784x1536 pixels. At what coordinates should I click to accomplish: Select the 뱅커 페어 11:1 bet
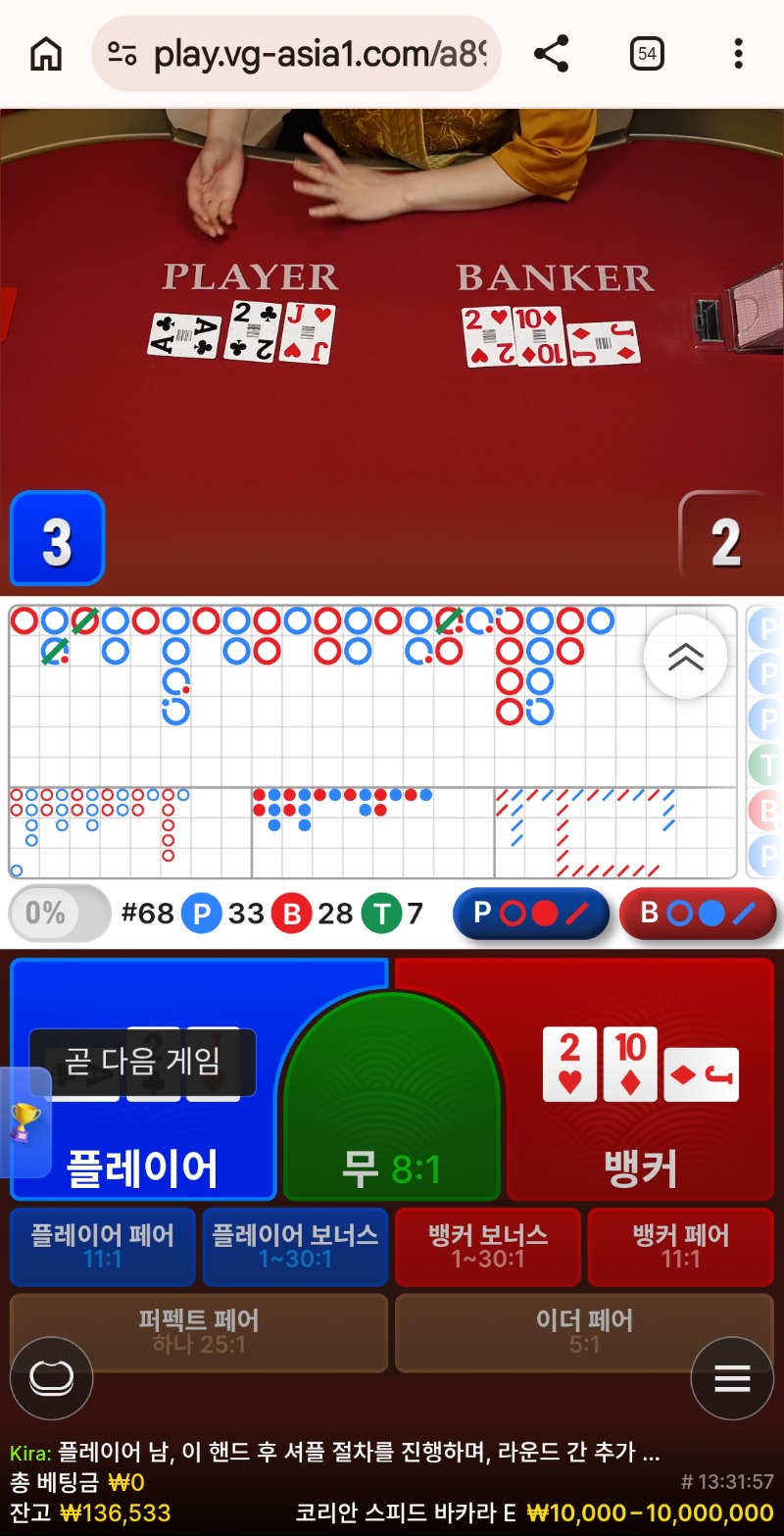(x=680, y=1246)
